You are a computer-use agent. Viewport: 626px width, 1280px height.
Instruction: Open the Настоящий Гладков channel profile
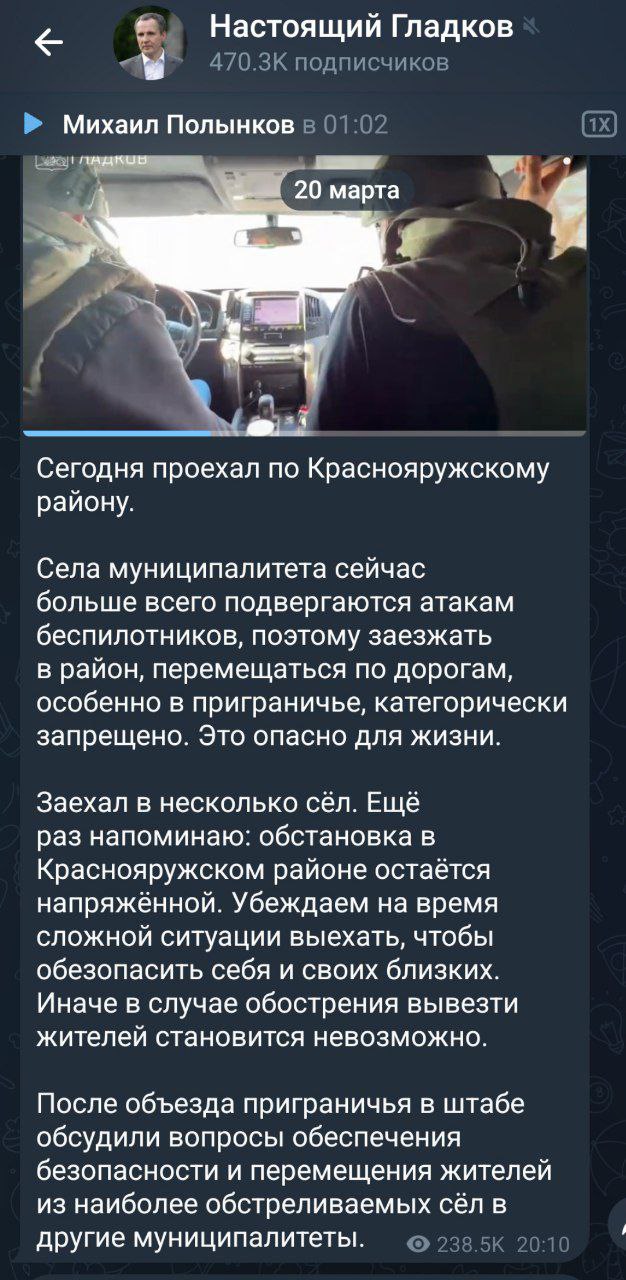(x=360, y=42)
